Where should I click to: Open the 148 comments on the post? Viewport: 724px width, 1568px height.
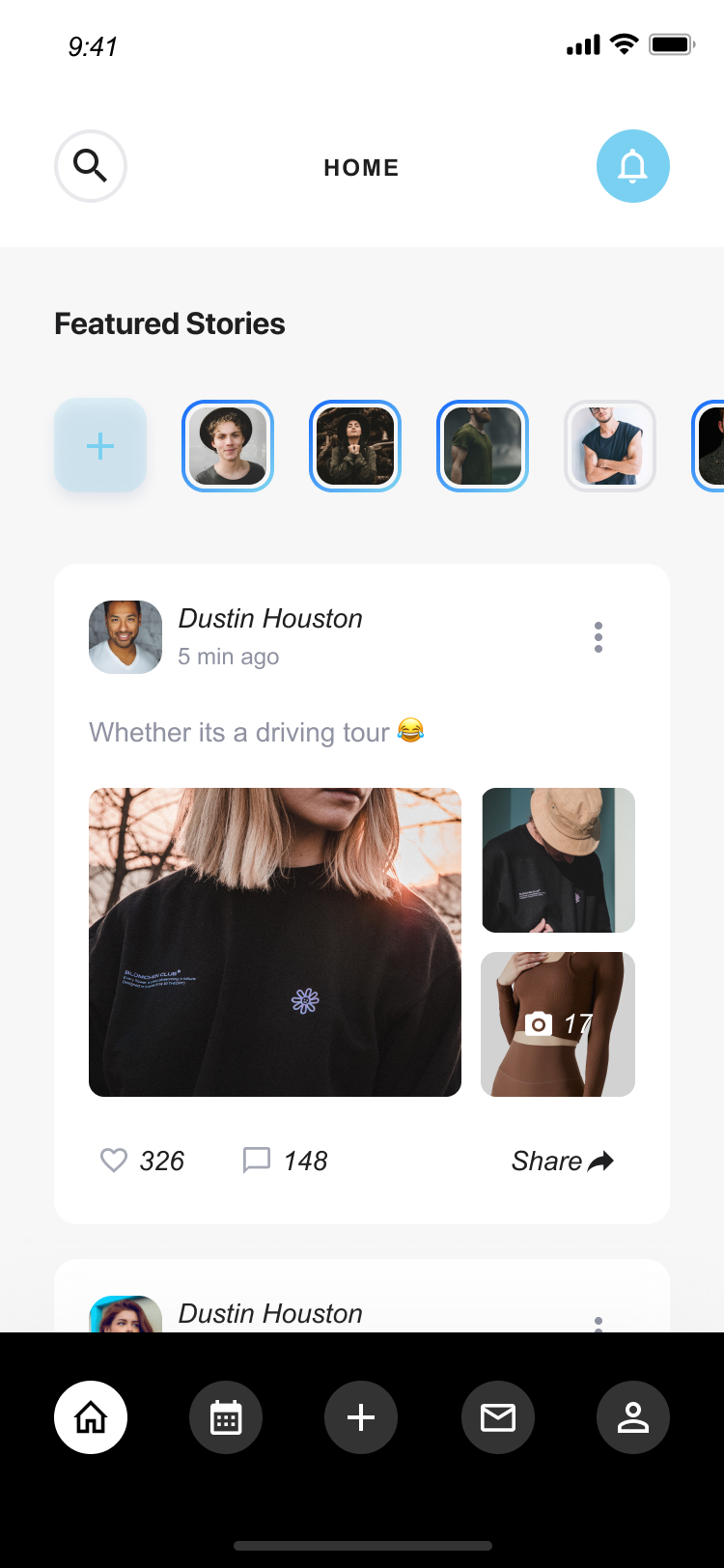click(257, 1160)
